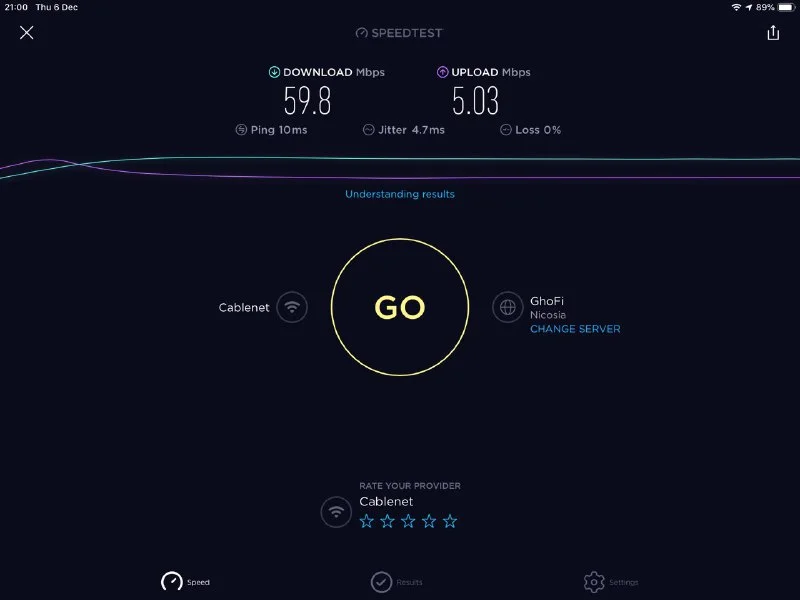Open the Understanding results link
Image resolution: width=800 pixels, height=600 pixels.
tap(399, 194)
